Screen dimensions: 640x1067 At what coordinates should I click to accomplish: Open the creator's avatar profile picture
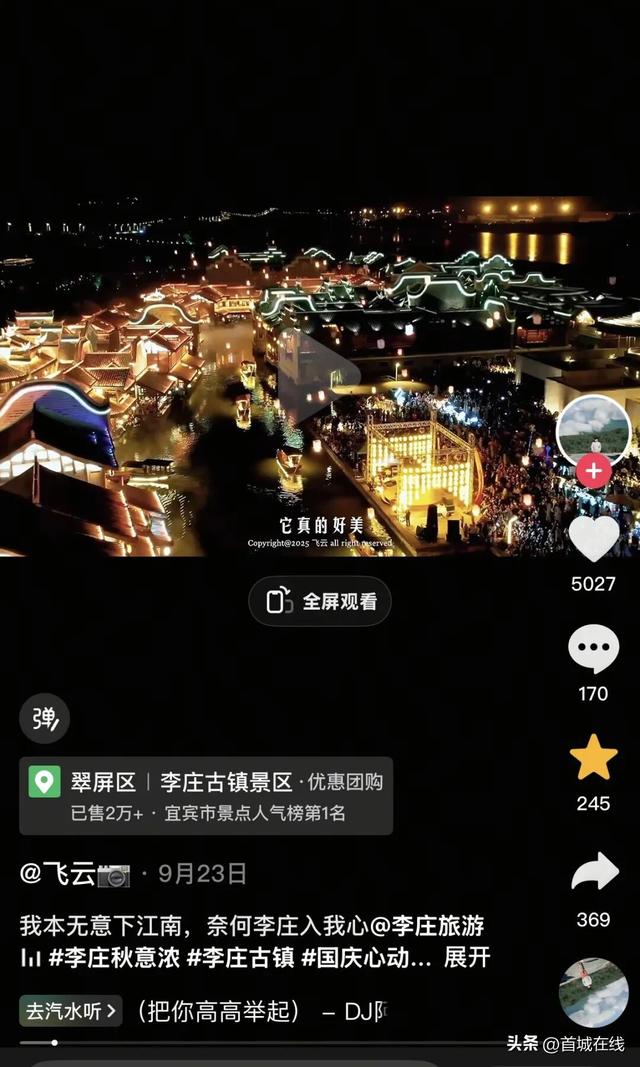(x=593, y=428)
